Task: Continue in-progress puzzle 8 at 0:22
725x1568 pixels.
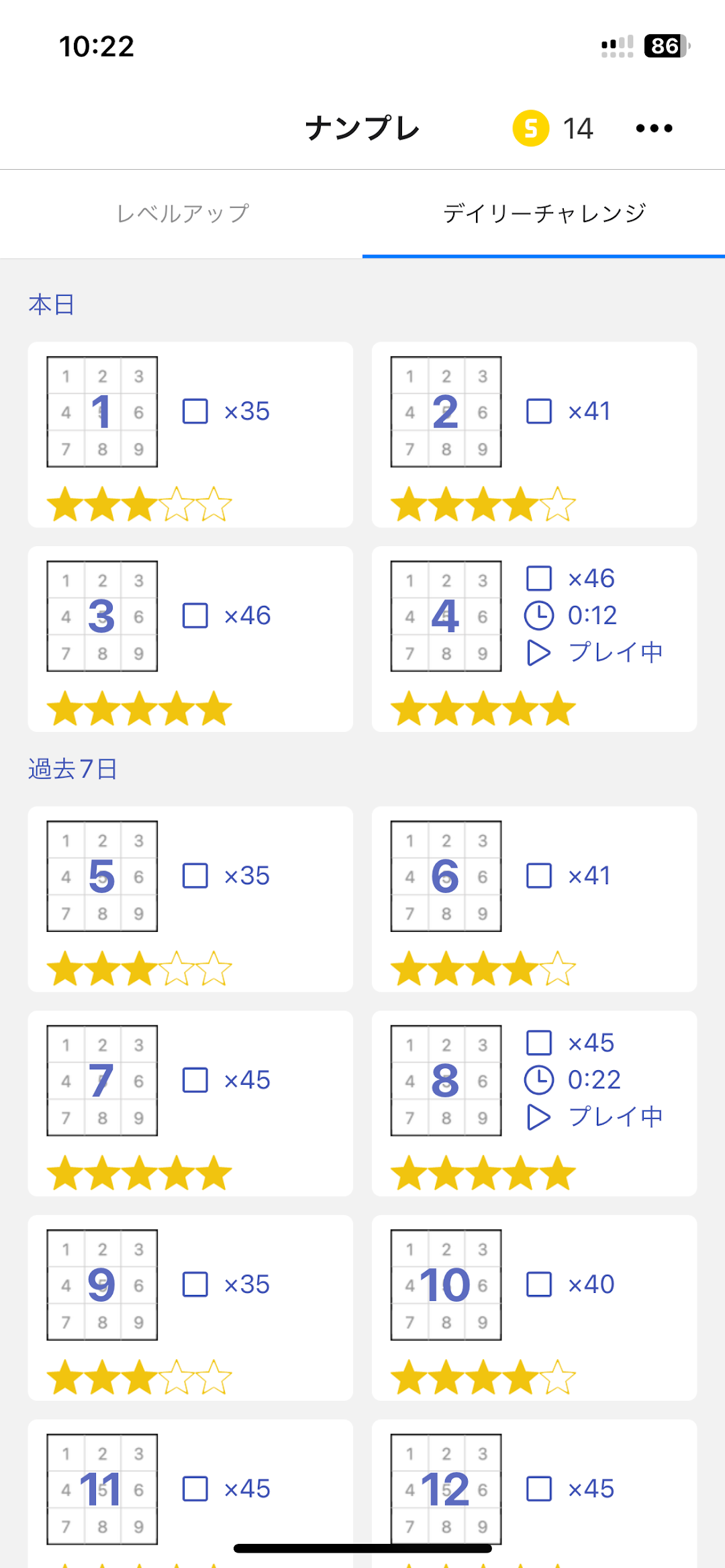Action: point(534,1104)
